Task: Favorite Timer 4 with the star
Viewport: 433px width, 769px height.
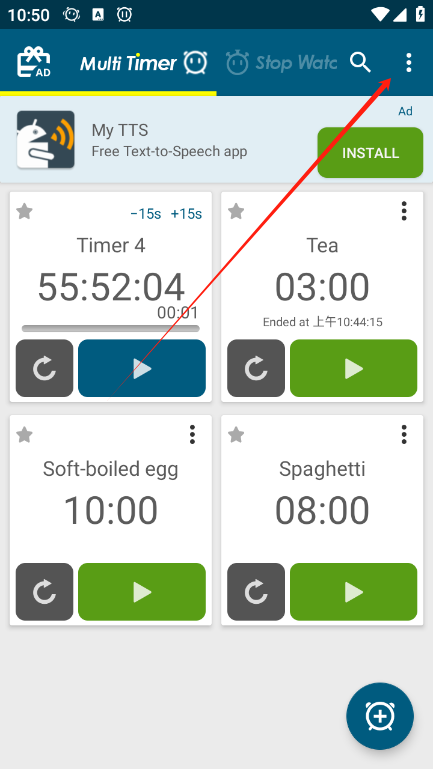Action: 25,212
